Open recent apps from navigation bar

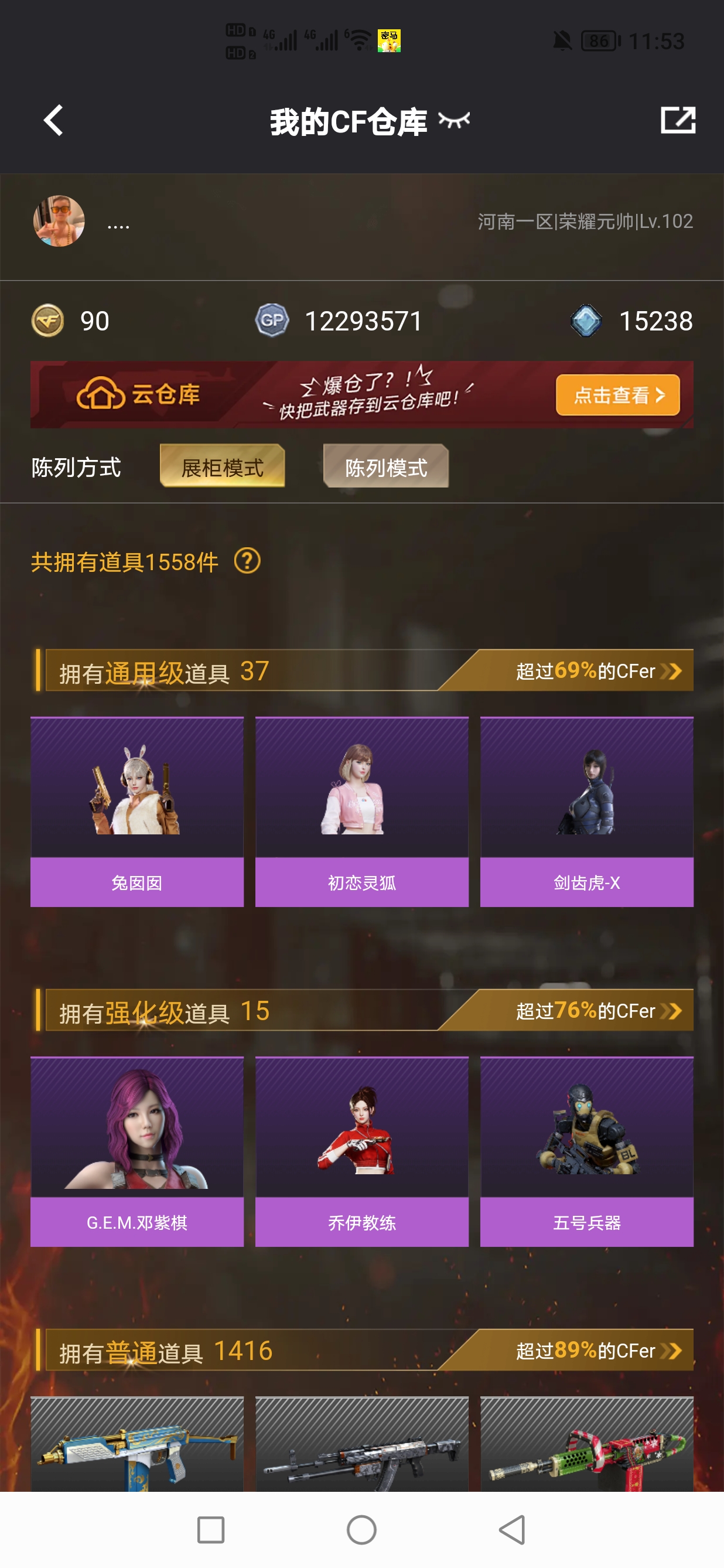click(x=210, y=1530)
